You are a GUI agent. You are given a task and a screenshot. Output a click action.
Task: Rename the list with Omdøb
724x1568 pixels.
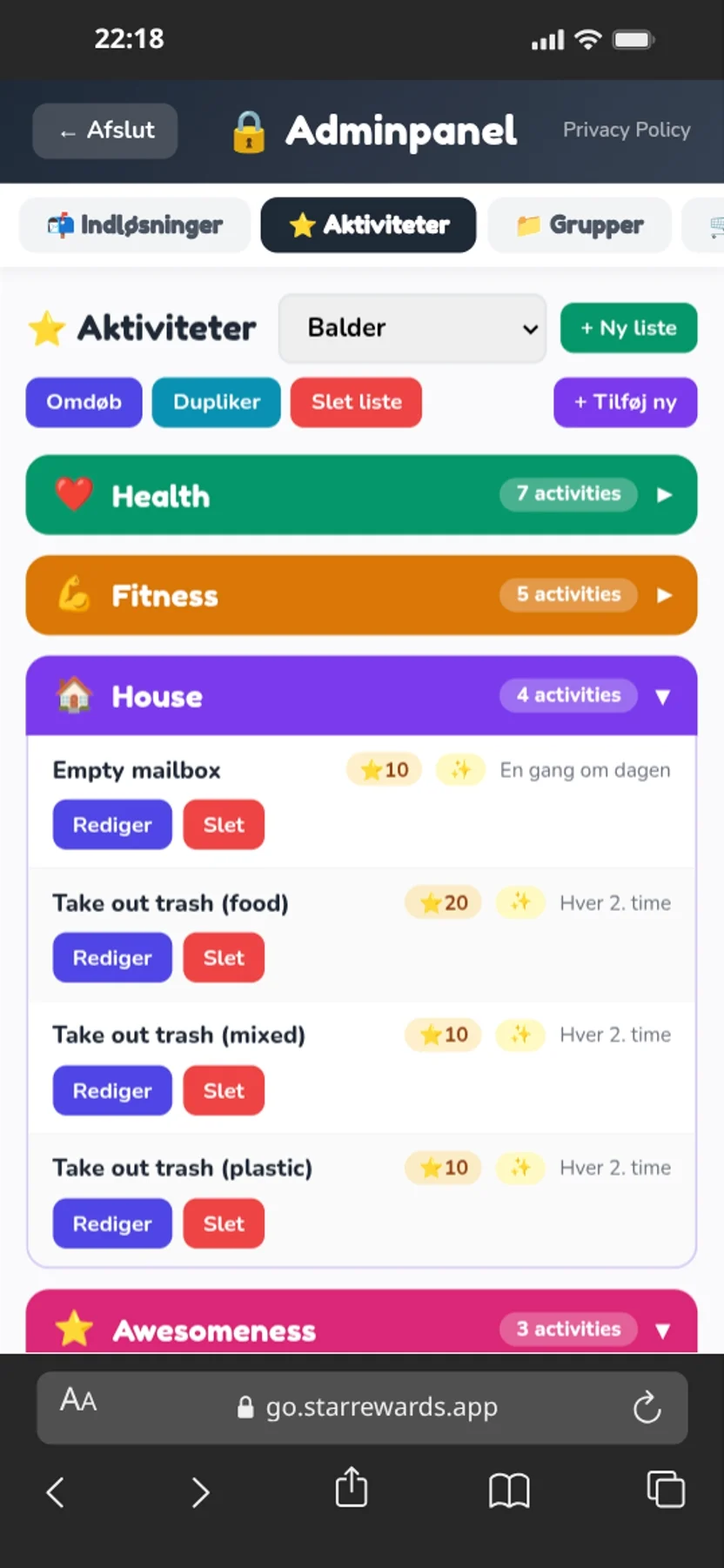pyautogui.click(x=84, y=402)
